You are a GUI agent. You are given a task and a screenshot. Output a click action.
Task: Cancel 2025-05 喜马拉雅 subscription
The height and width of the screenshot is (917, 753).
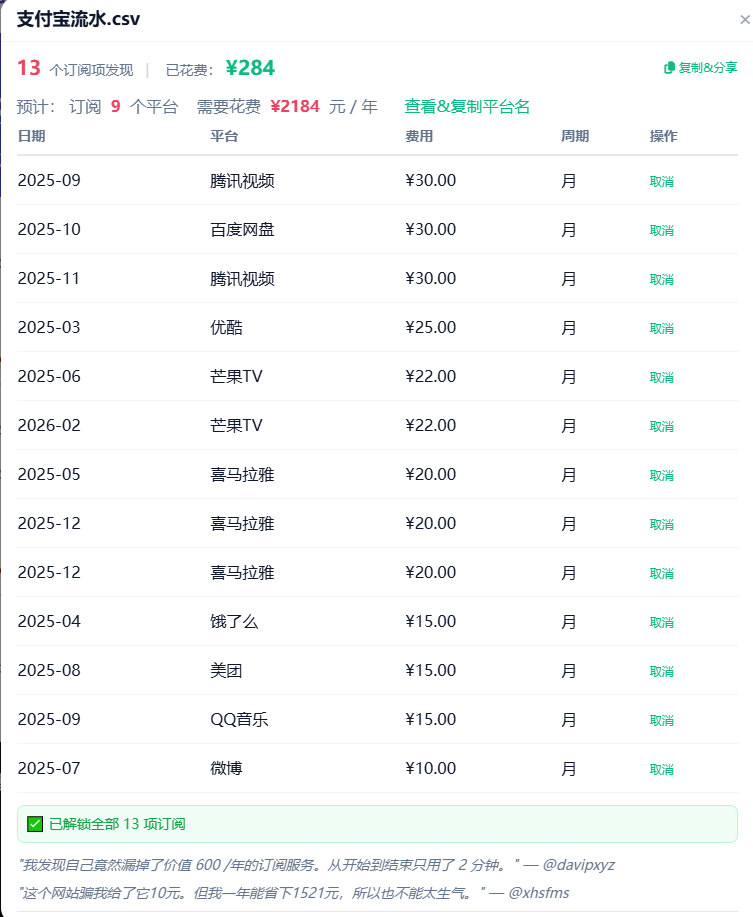661,475
